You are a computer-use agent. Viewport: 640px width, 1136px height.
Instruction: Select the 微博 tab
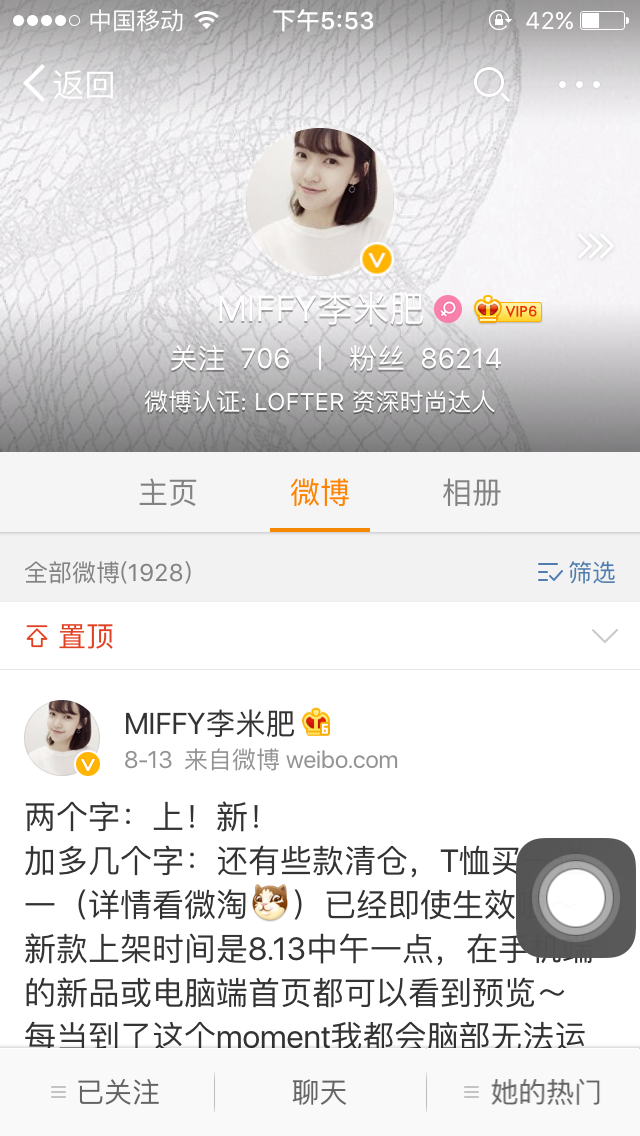320,493
